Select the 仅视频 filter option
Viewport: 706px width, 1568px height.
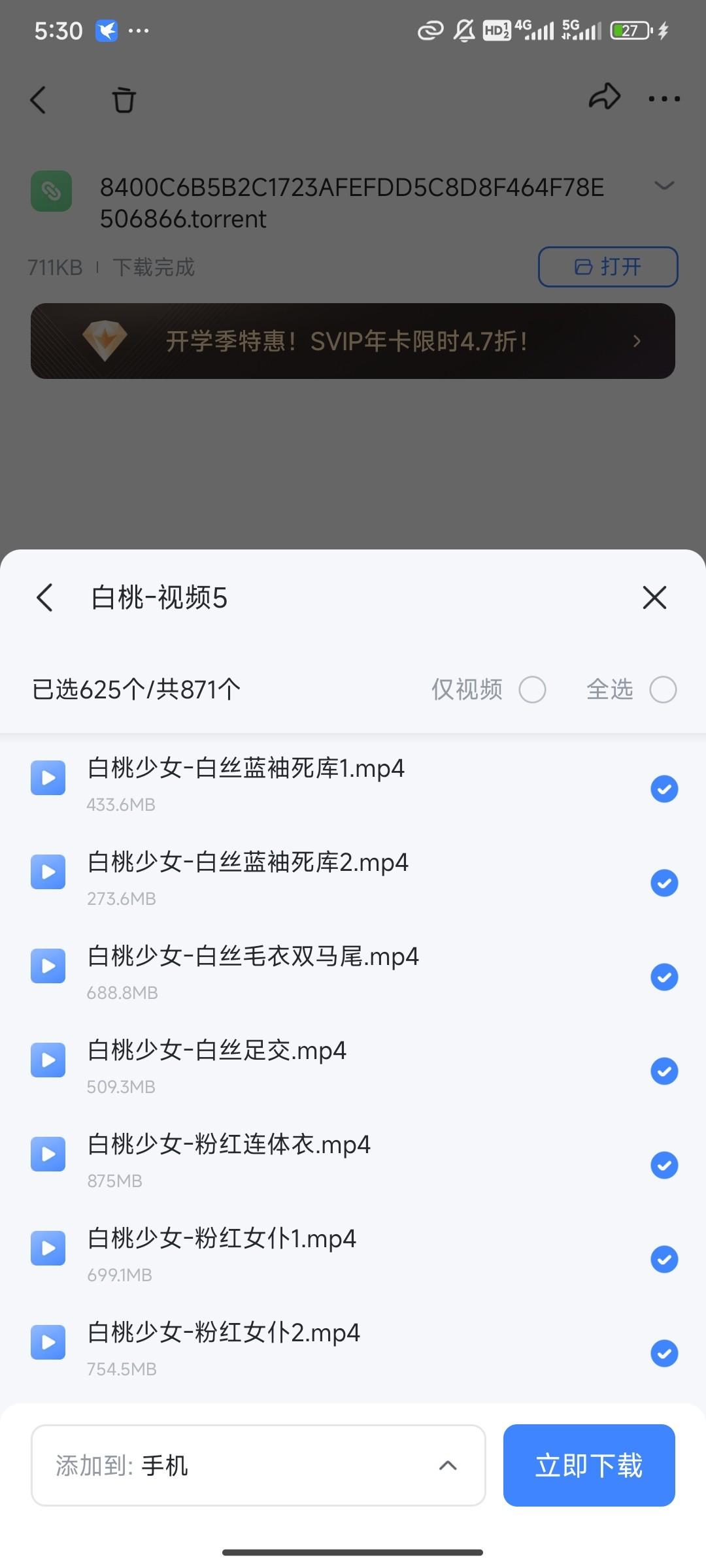coord(532,690)
